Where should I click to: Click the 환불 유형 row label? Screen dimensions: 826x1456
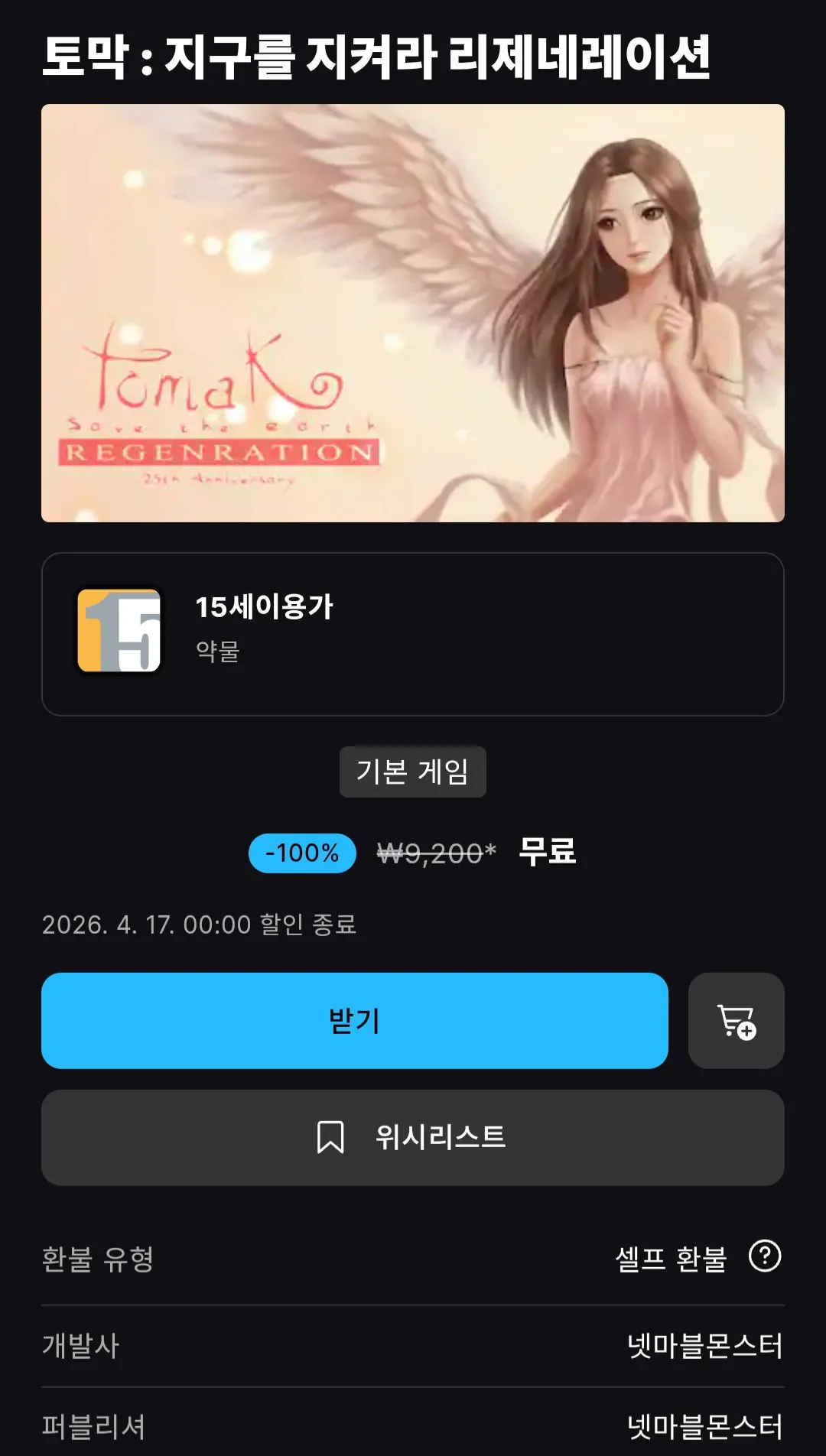(x=97, y=1255)
